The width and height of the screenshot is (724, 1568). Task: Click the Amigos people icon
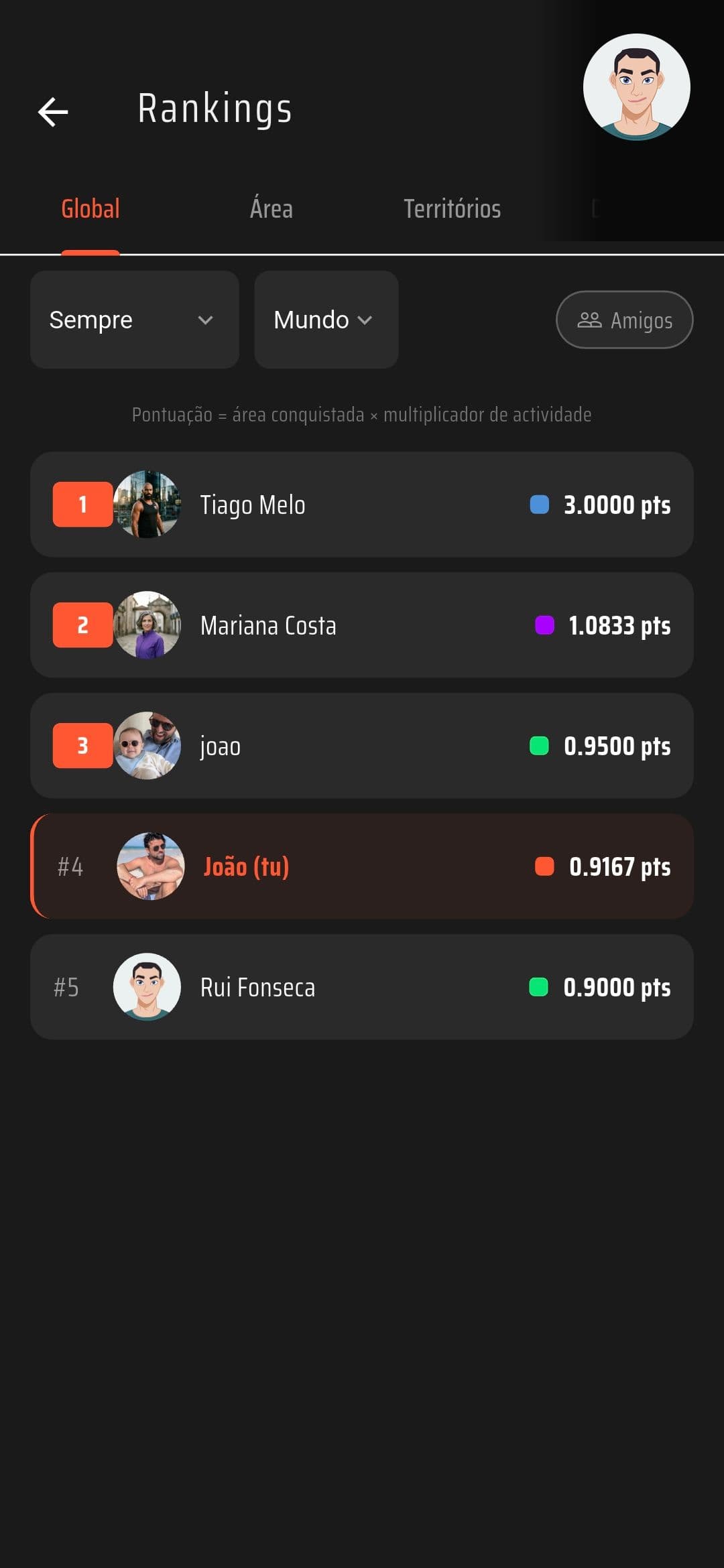(589, 320)
